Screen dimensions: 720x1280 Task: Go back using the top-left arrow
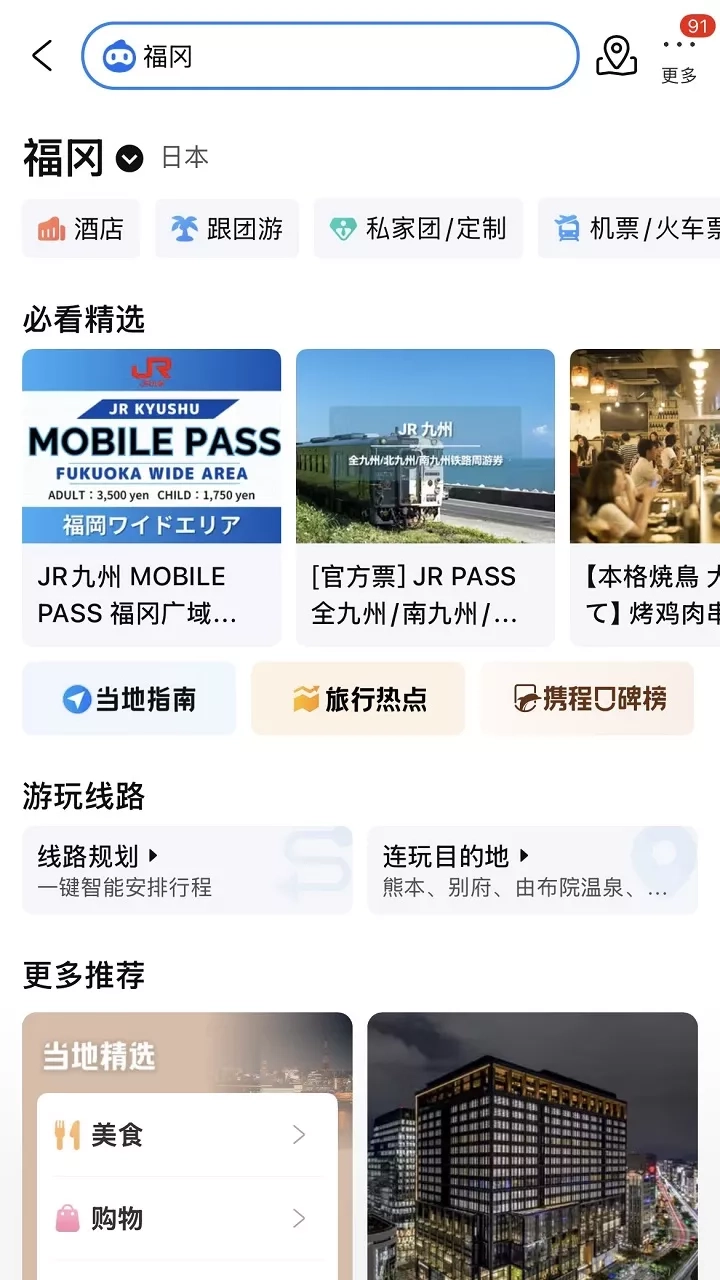42,56
